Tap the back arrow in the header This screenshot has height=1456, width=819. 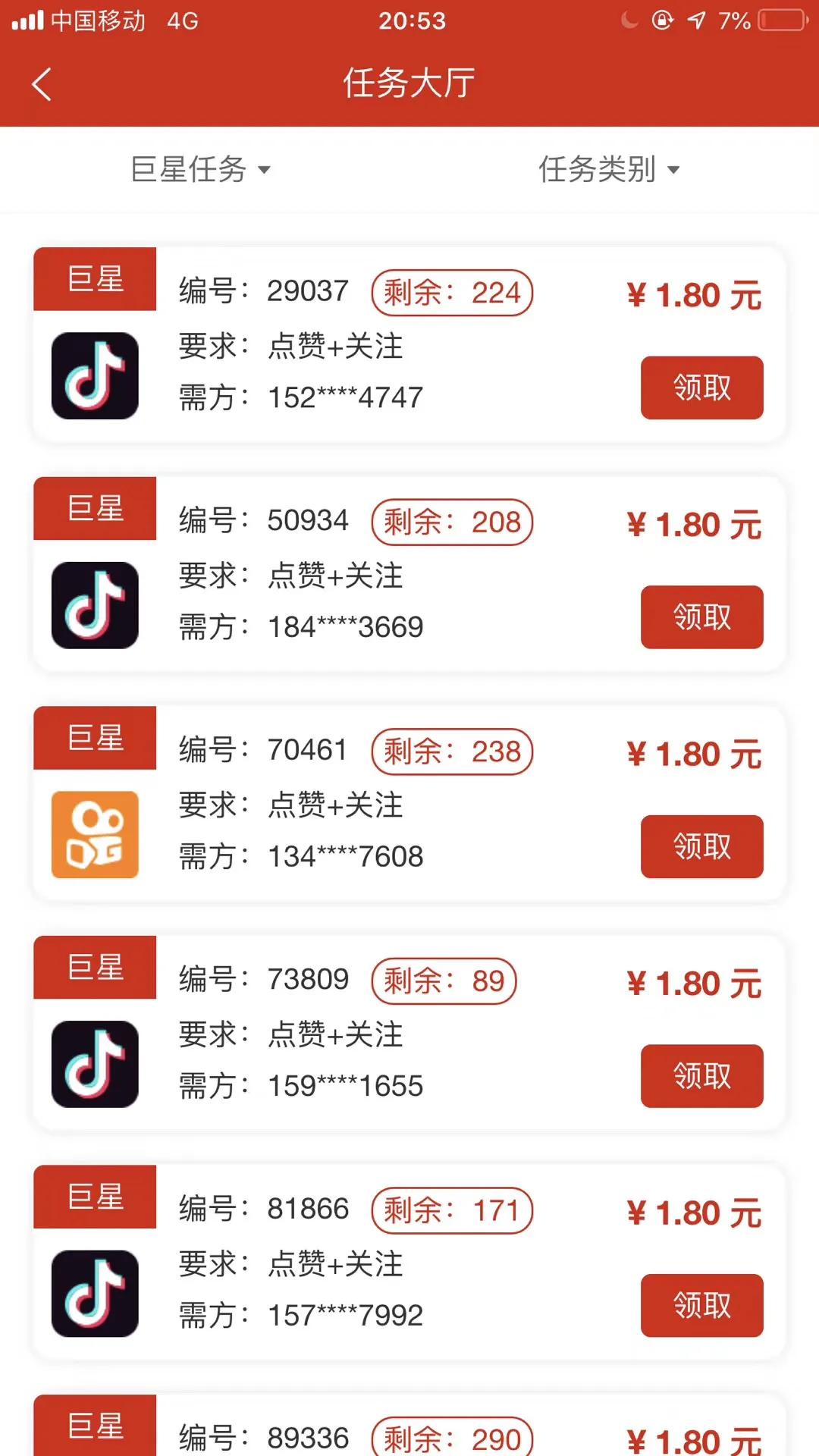click(x=43, y=85)
